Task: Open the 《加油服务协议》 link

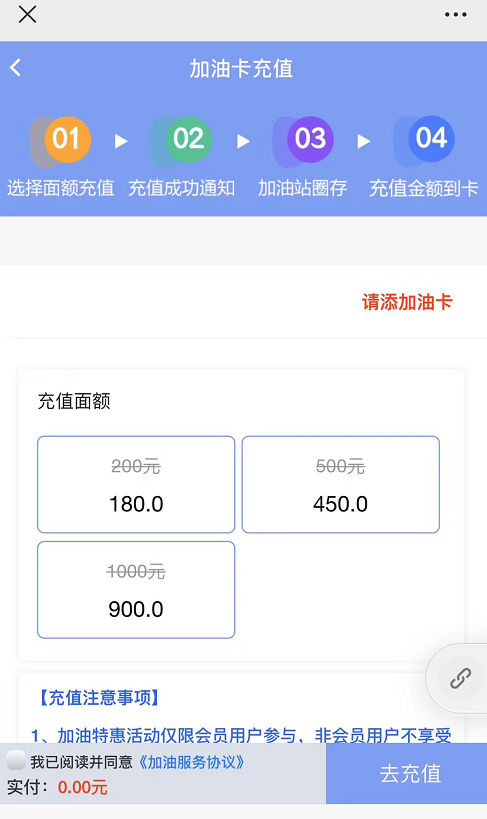Action: pos(191,762)
